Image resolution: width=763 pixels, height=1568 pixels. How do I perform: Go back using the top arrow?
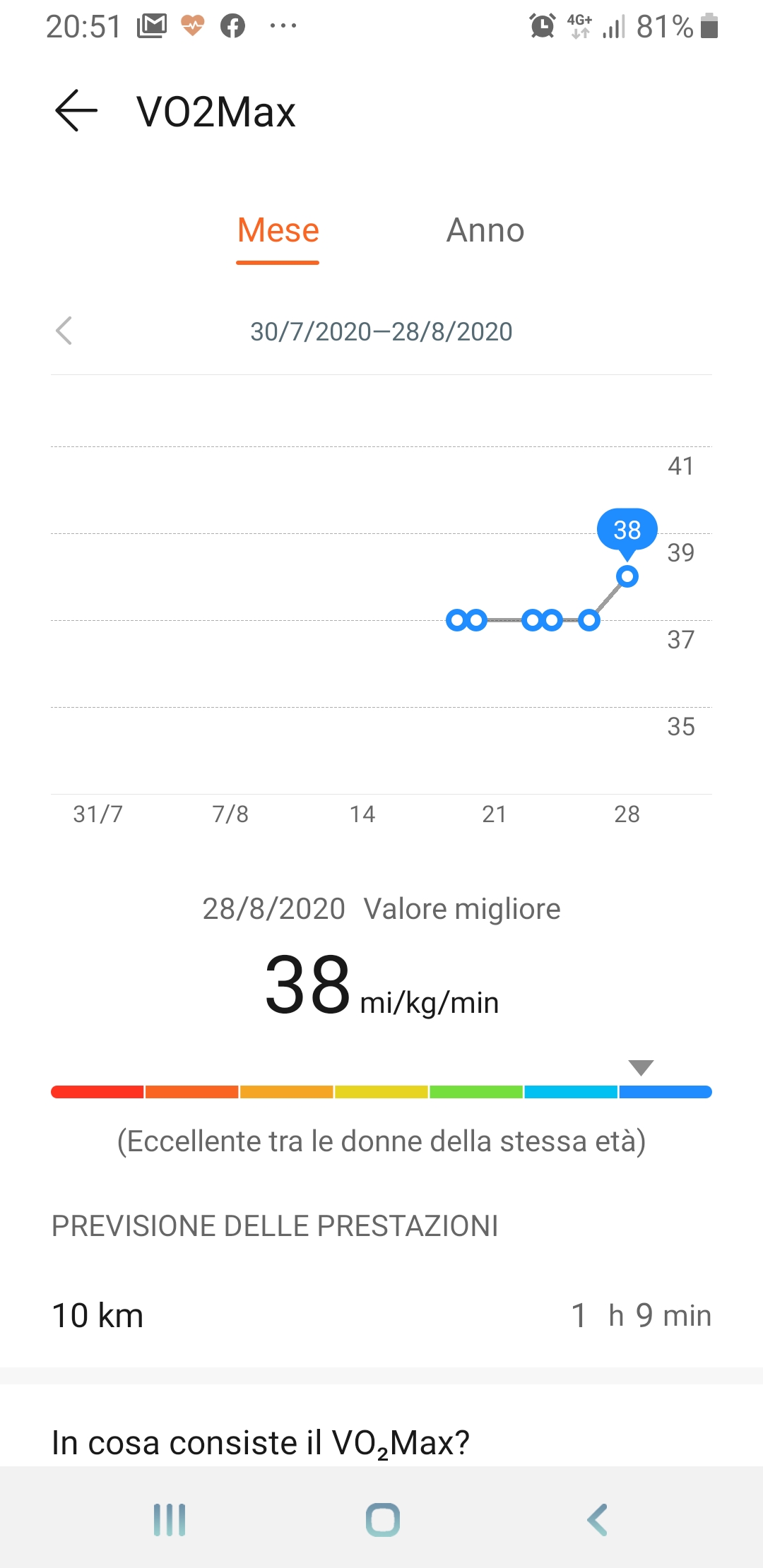[76, 111]
